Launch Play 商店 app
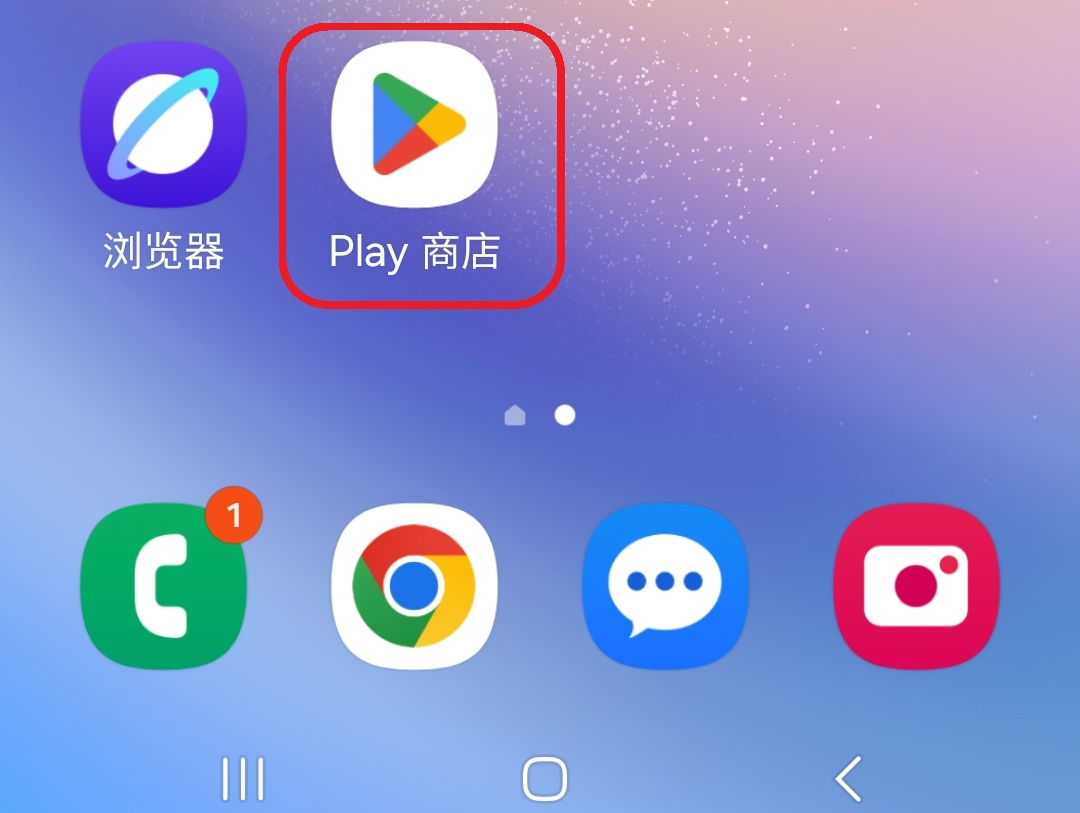Image resolution: width=1080 pixels, height=813 pixels. coord(414,125)
